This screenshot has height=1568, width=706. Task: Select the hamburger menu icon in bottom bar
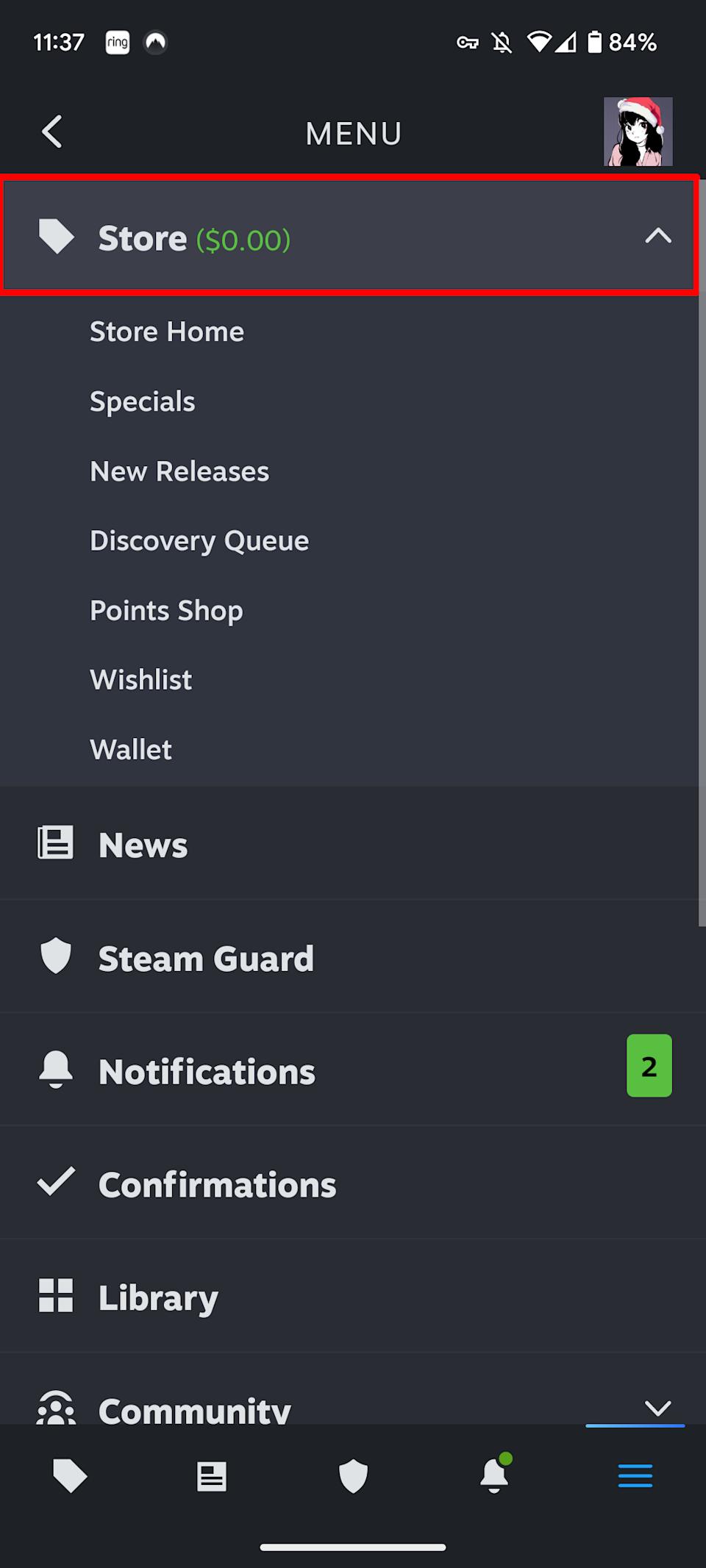point(635,1476)
